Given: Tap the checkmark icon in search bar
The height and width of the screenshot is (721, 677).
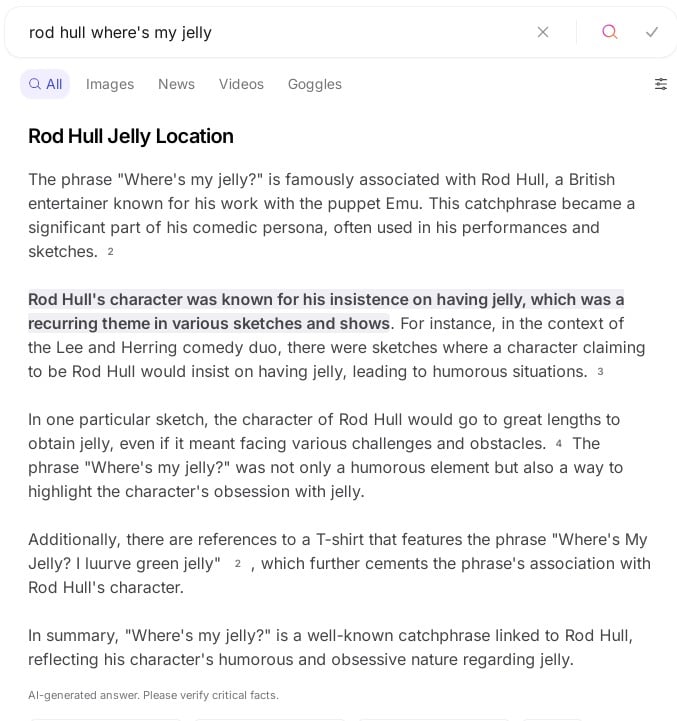Looking at the screenshot, I should [x=652, y=32].
